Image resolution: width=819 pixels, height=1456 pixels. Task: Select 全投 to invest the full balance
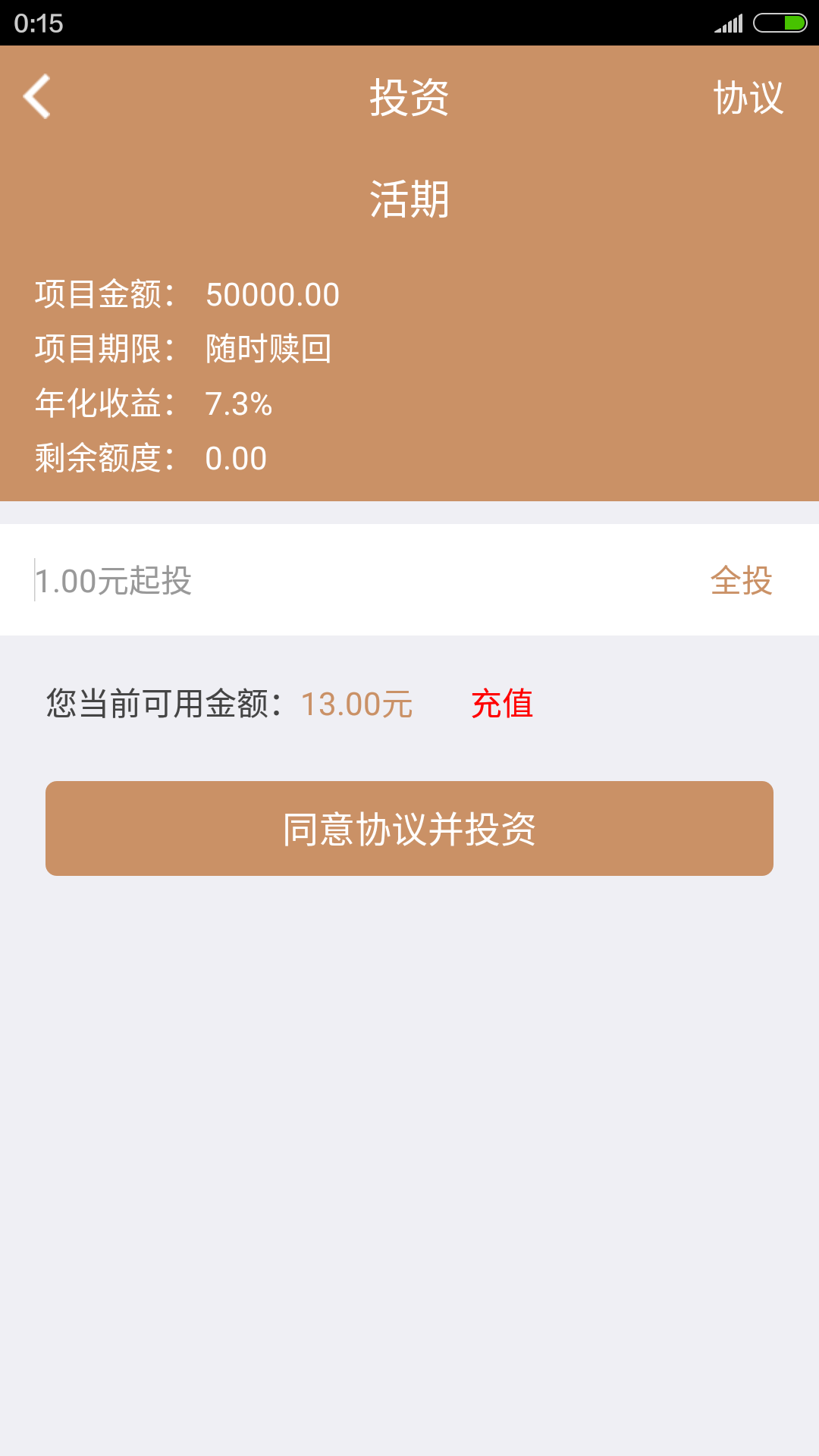[741, 581]
